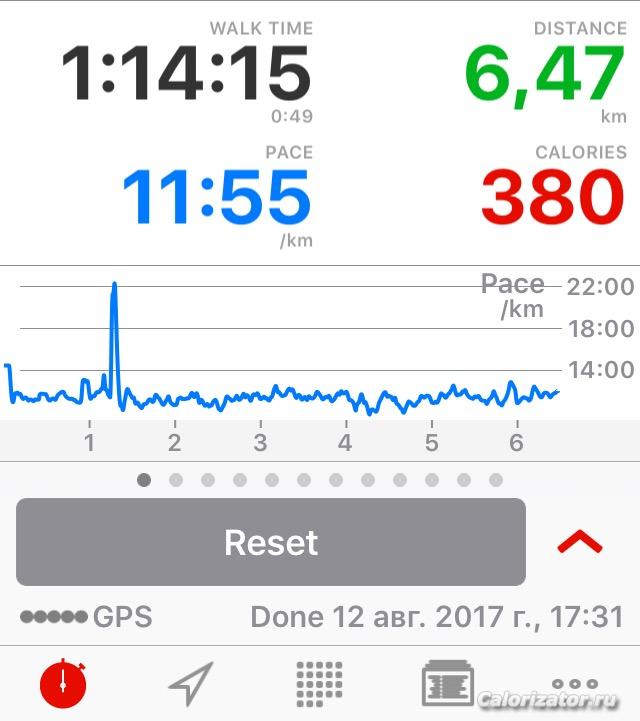Open the dotted grid tab

click(x=320, y=684)
